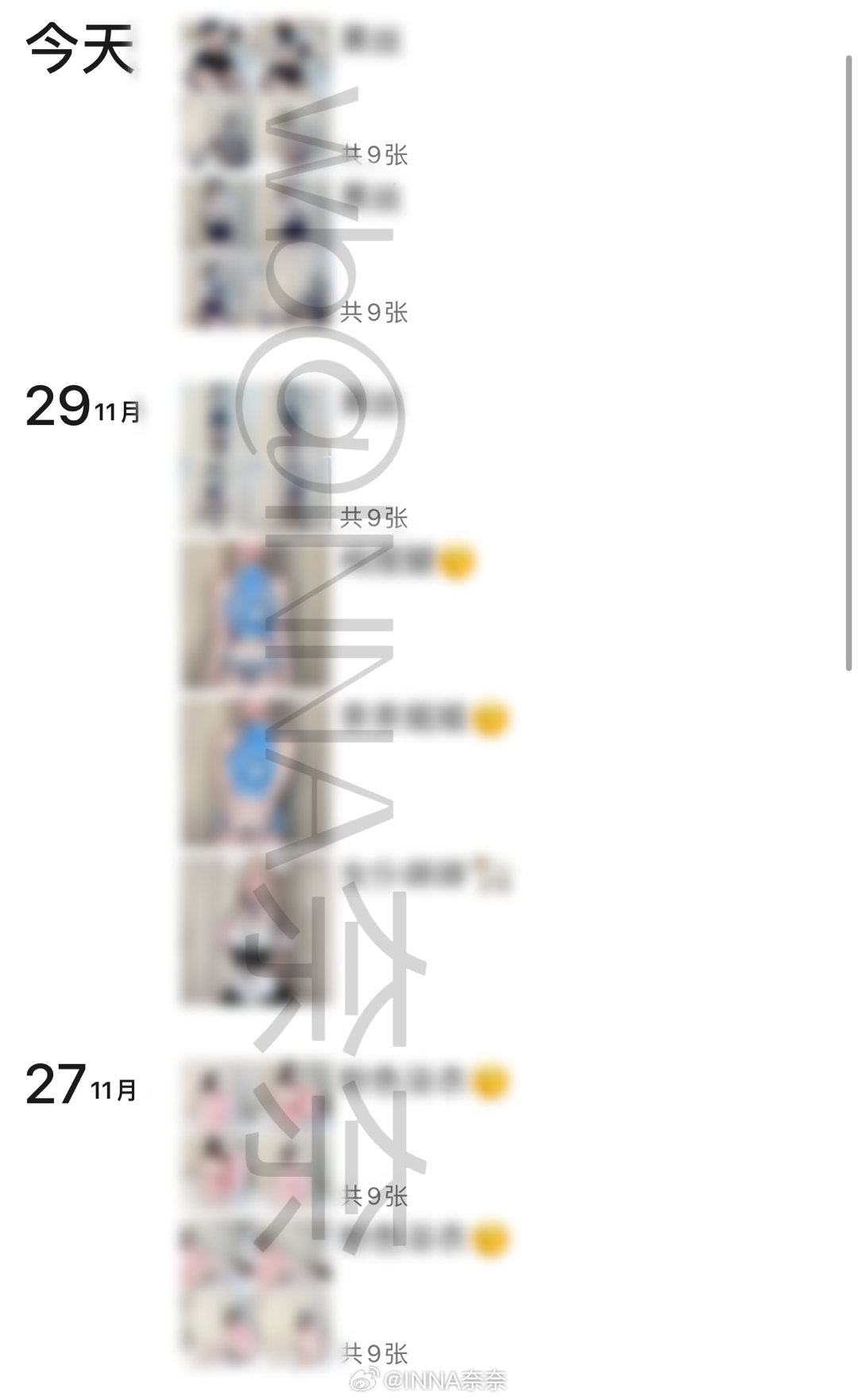Open the second blue-outfit post on 29 November
This screenshot has height=1400, width=858.
(x=256, y=770)
